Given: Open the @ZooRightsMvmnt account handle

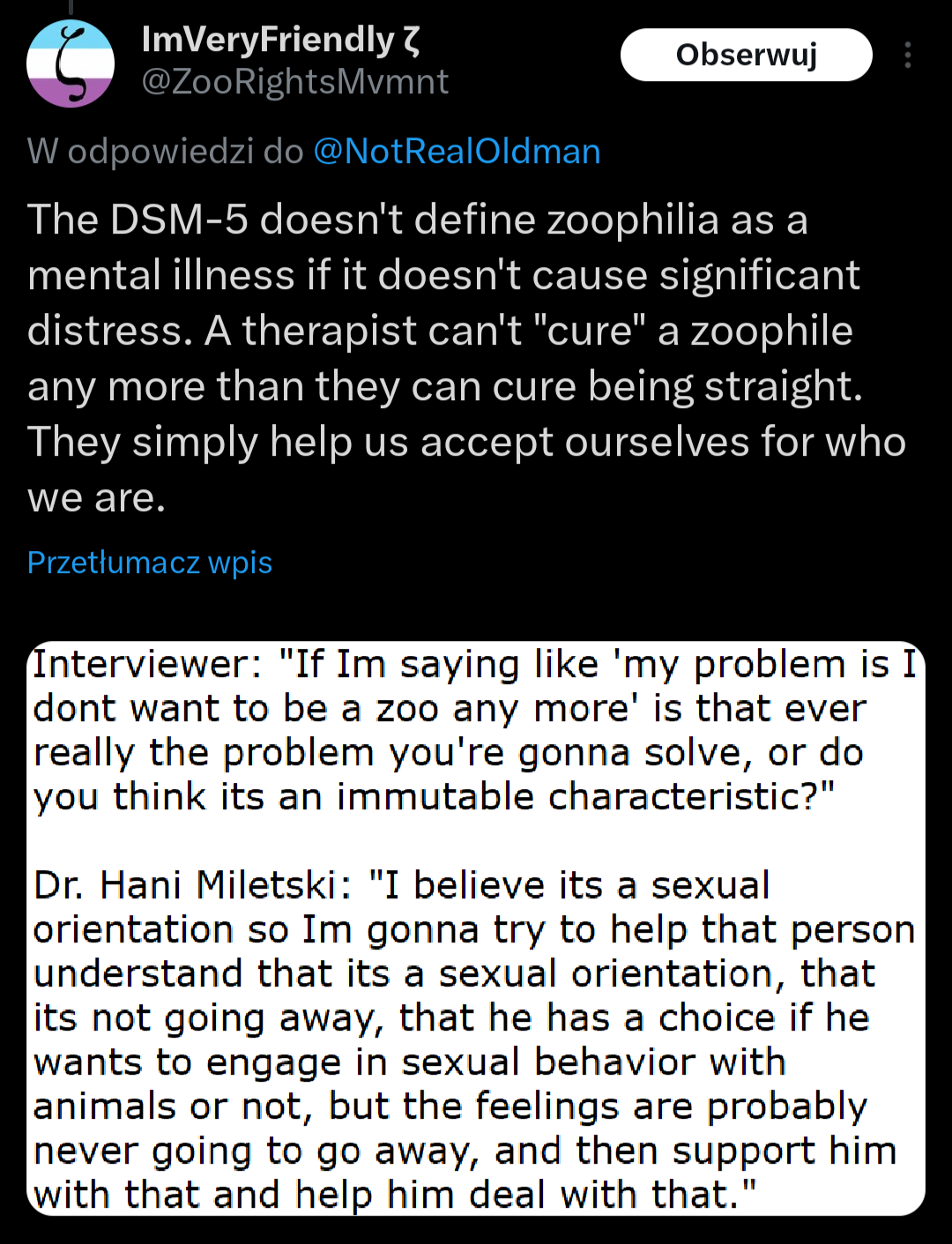Looking at the screenshot, I should click(295, 82).
